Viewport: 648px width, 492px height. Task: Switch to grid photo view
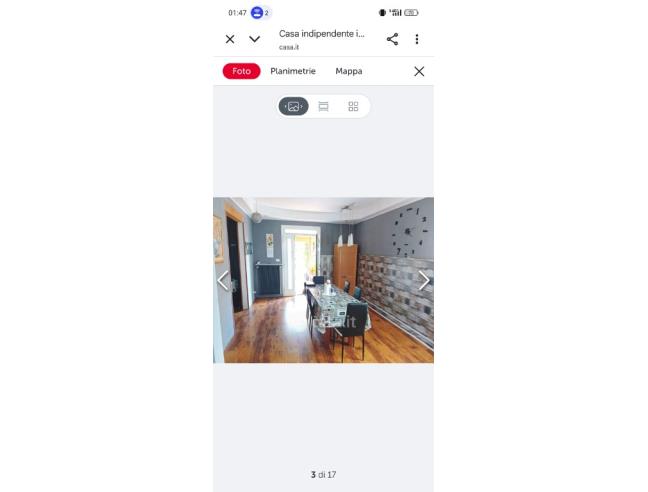click(x=353, y=106)
